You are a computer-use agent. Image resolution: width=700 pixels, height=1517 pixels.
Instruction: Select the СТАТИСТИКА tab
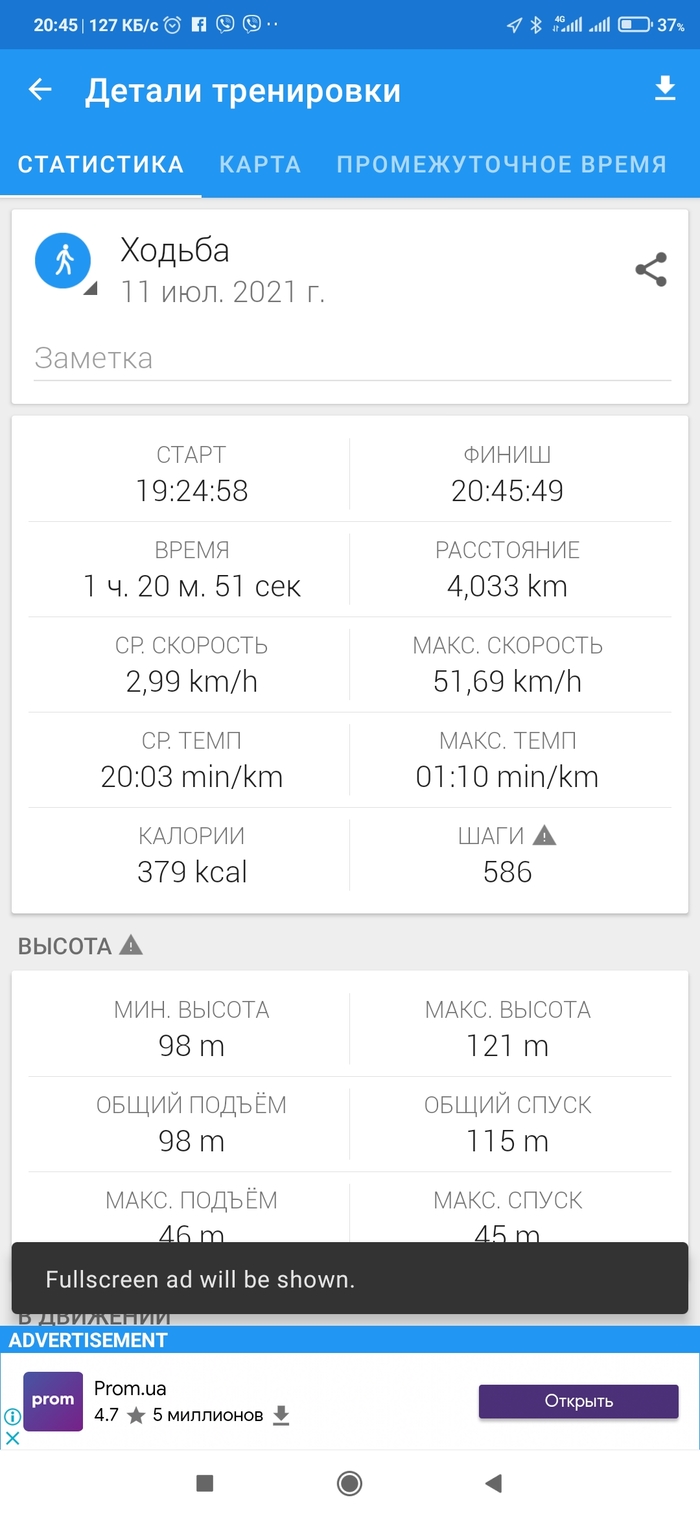click(x=101, y=165)
